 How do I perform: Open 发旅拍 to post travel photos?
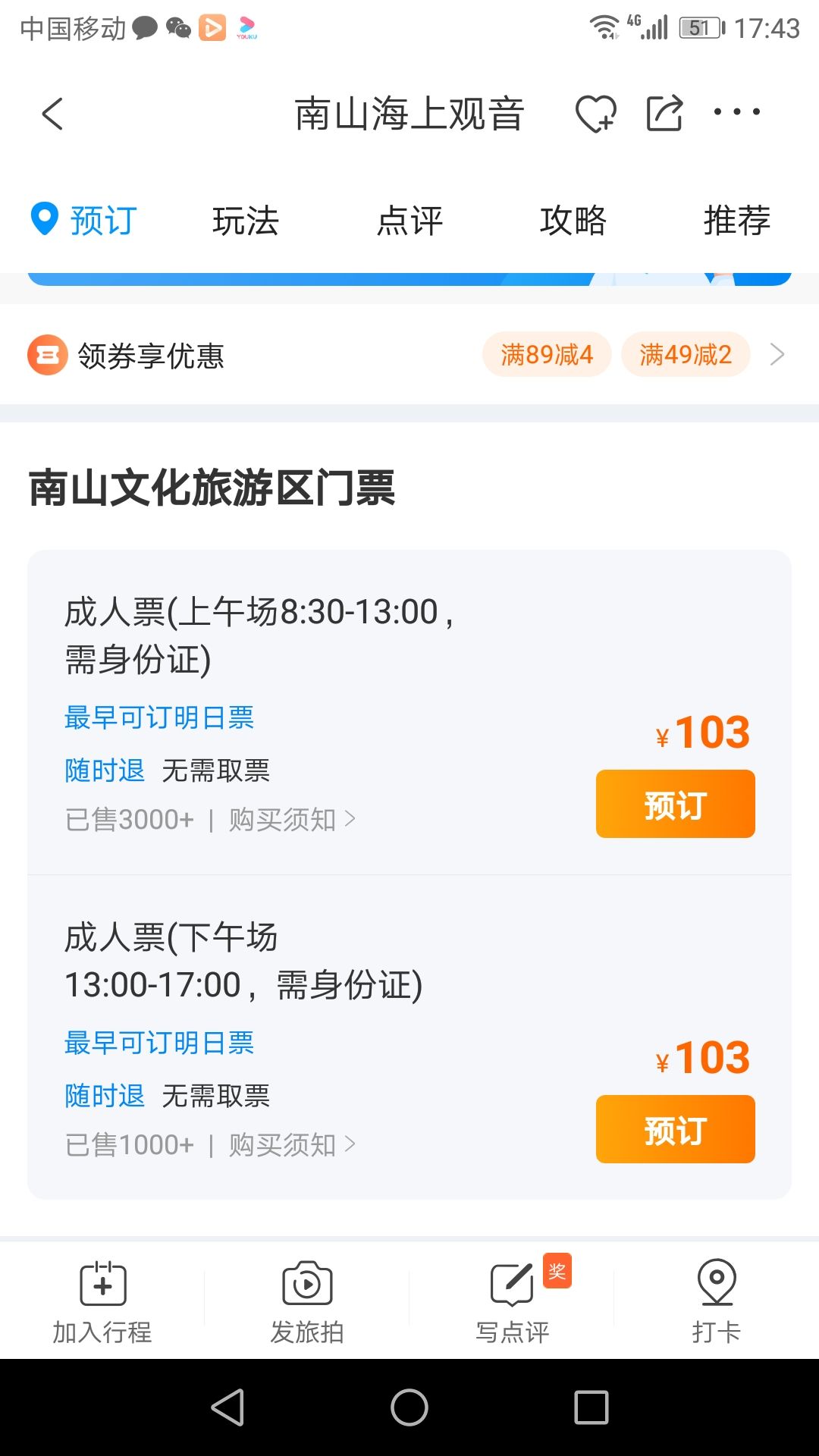point(307,1301)
